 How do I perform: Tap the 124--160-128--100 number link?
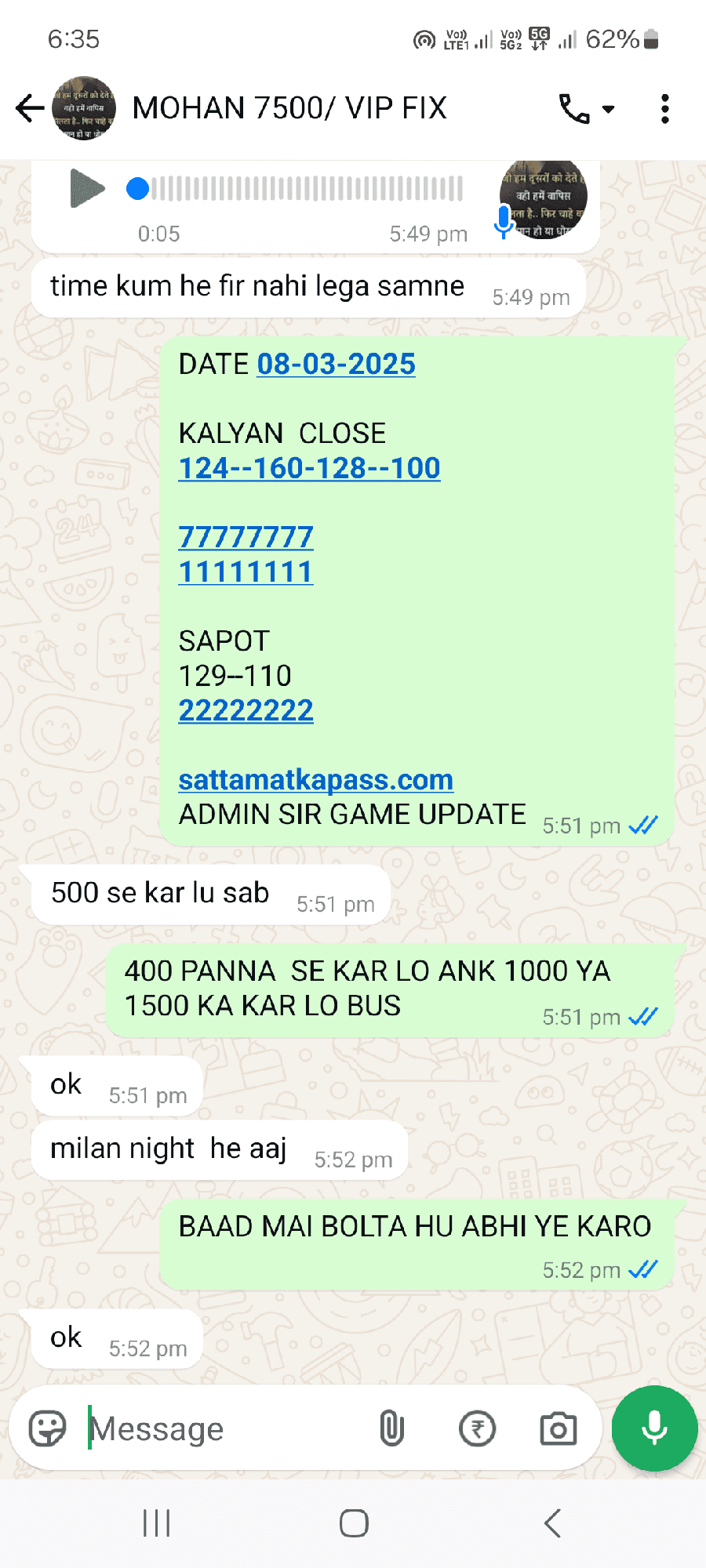[x=309, y=468]
